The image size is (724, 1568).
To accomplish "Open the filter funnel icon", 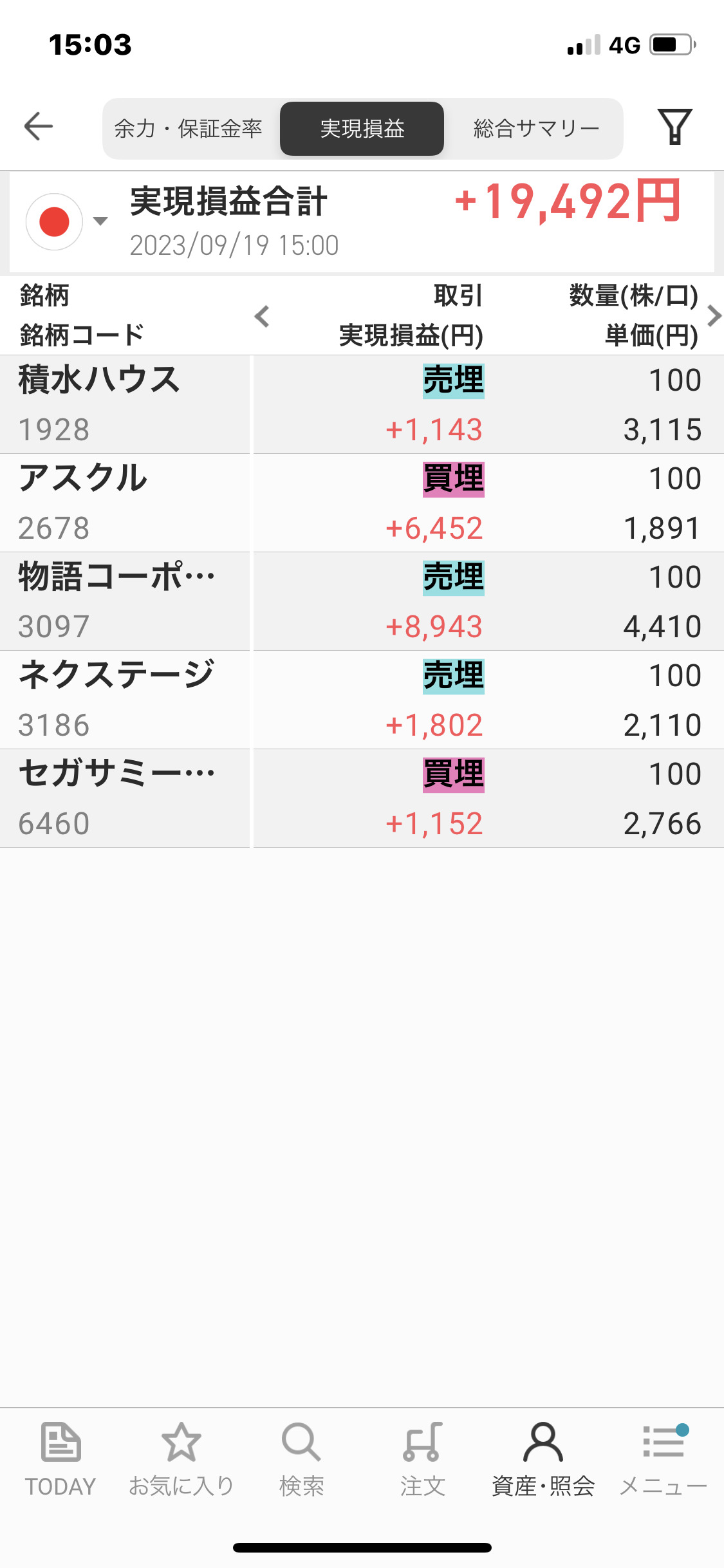I will 674,127.
